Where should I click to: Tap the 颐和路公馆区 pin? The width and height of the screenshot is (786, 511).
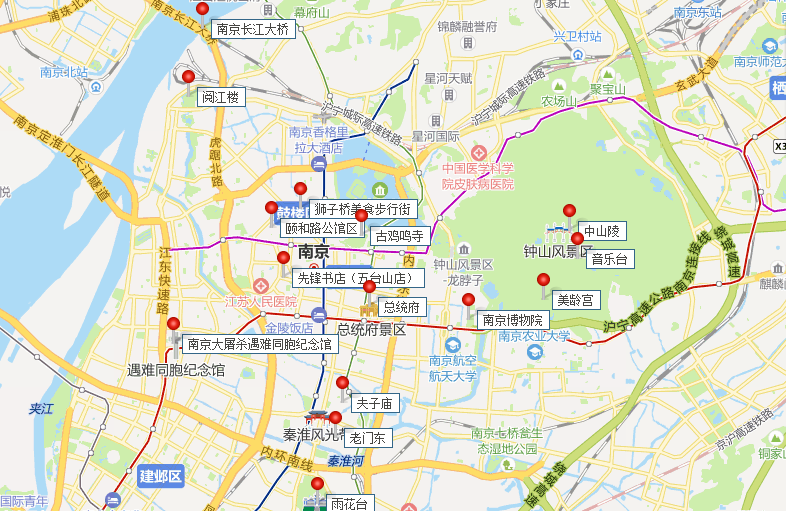click(x=271, y=208)
